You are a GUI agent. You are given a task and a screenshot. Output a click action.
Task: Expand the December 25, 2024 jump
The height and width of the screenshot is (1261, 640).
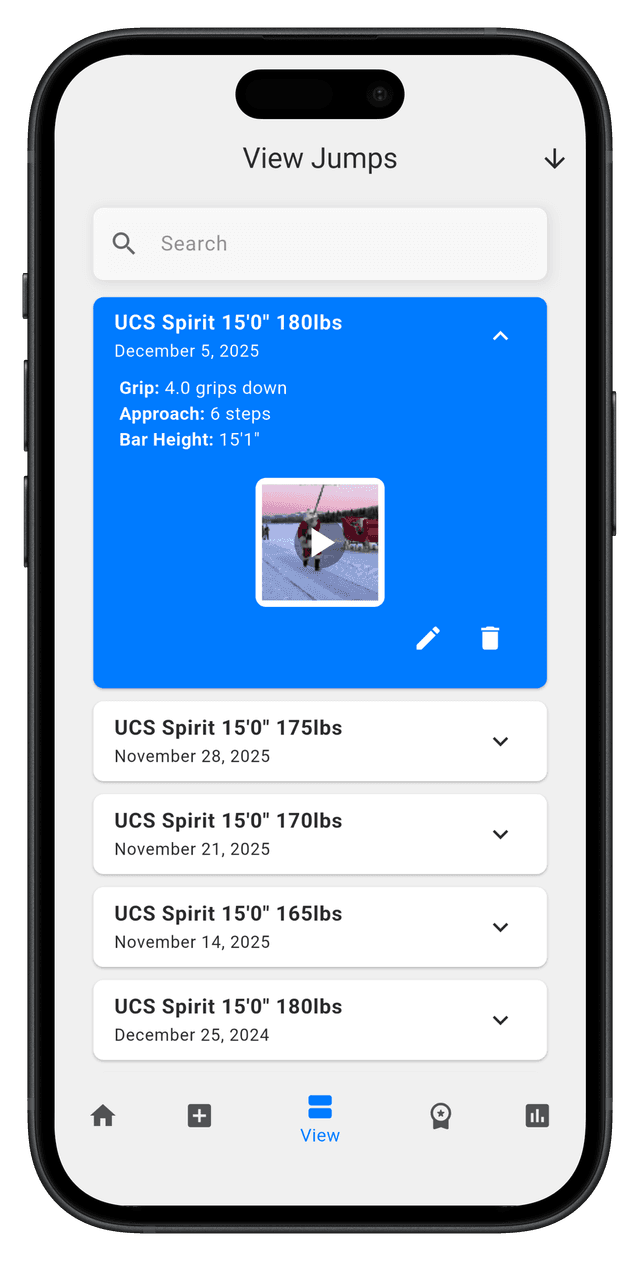pos(501,1020)
